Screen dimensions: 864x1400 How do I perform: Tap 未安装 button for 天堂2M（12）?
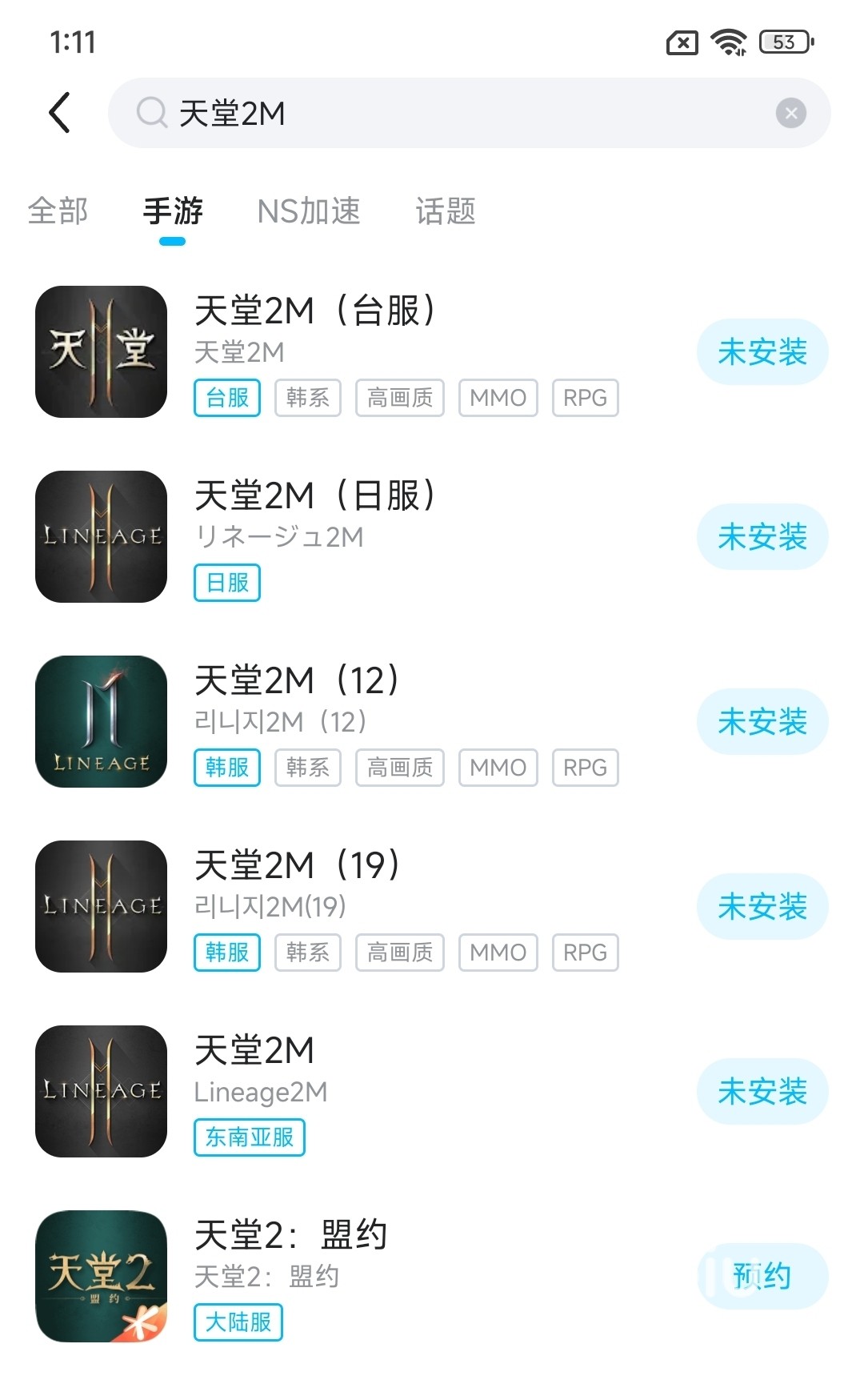pos(762,722)
